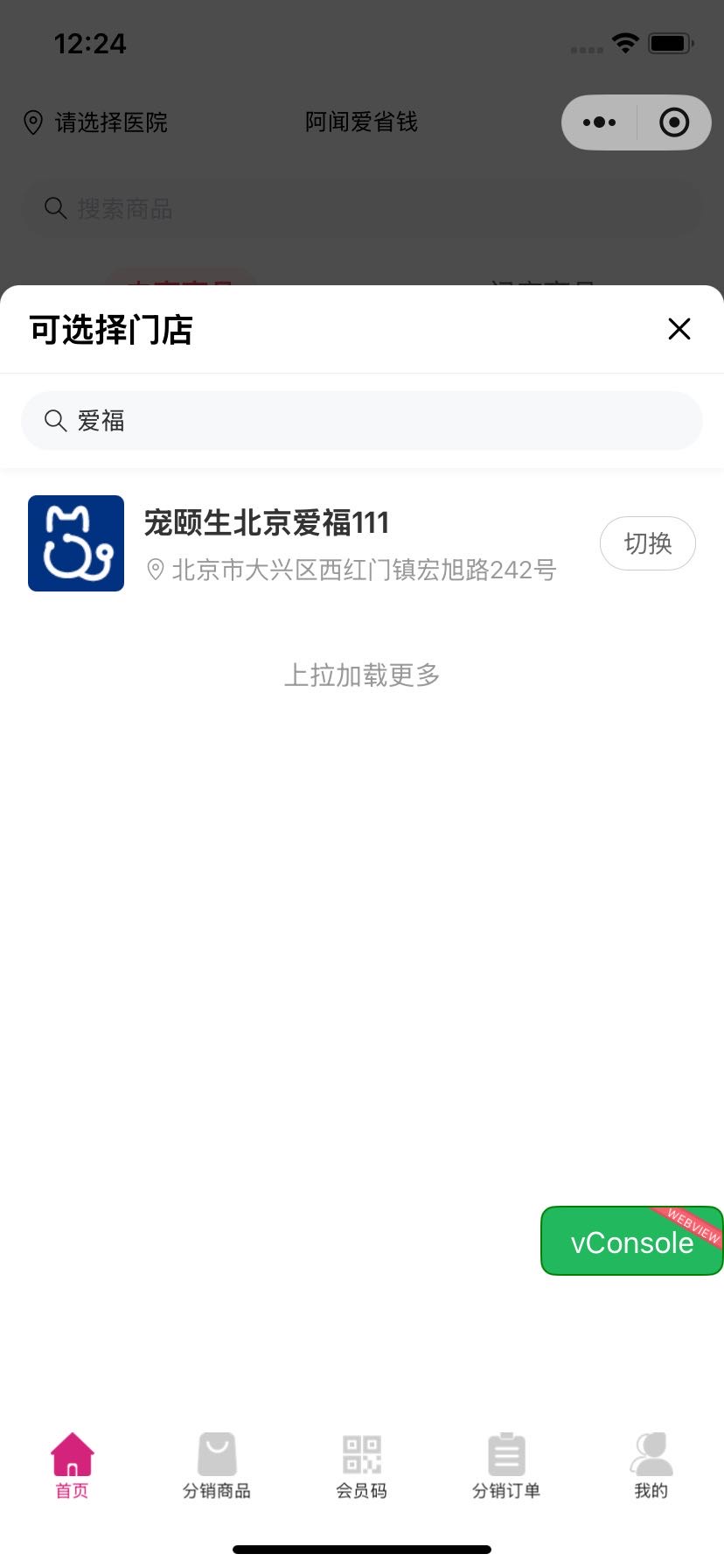Go to the 首页 tab
The width and height of the screenshot is (724, 1568).
click(73, 1466)
